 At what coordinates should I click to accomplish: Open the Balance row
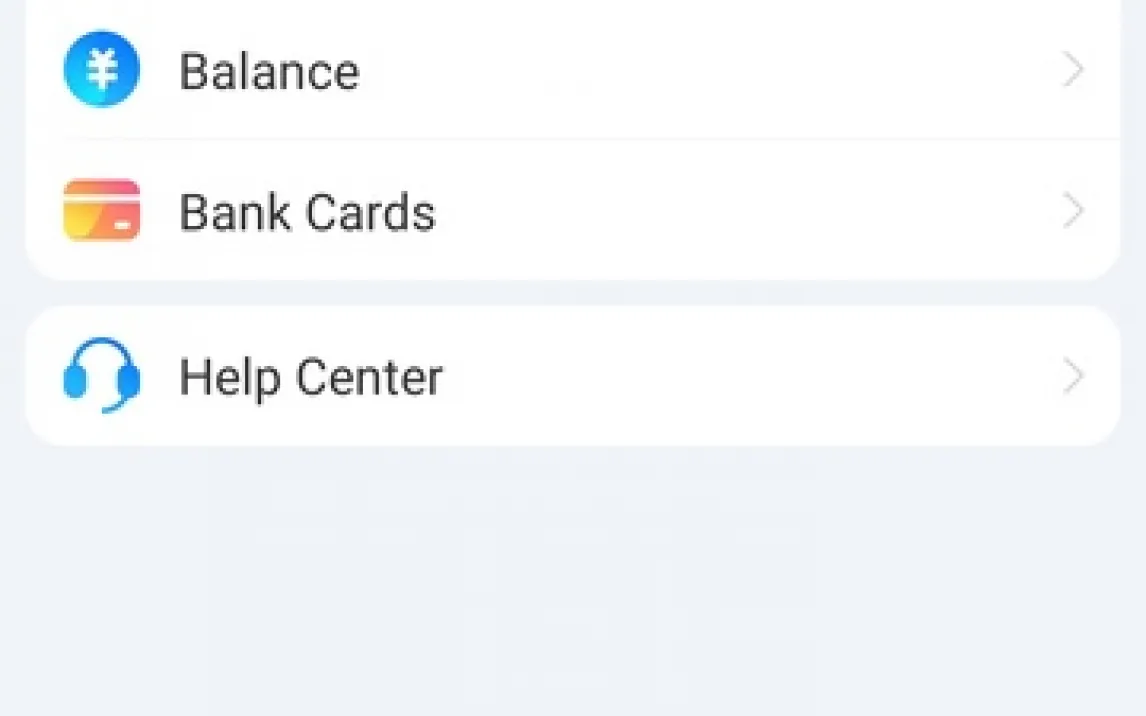[570, 71]
